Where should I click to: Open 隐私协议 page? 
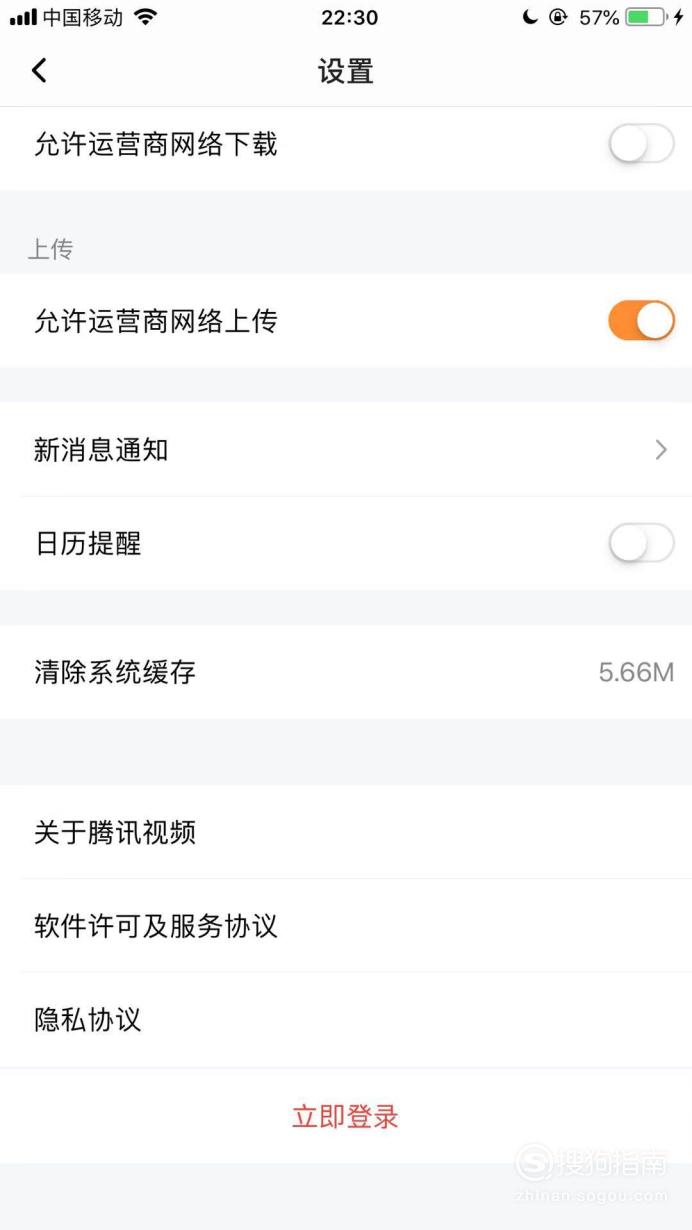(346, 1020)
